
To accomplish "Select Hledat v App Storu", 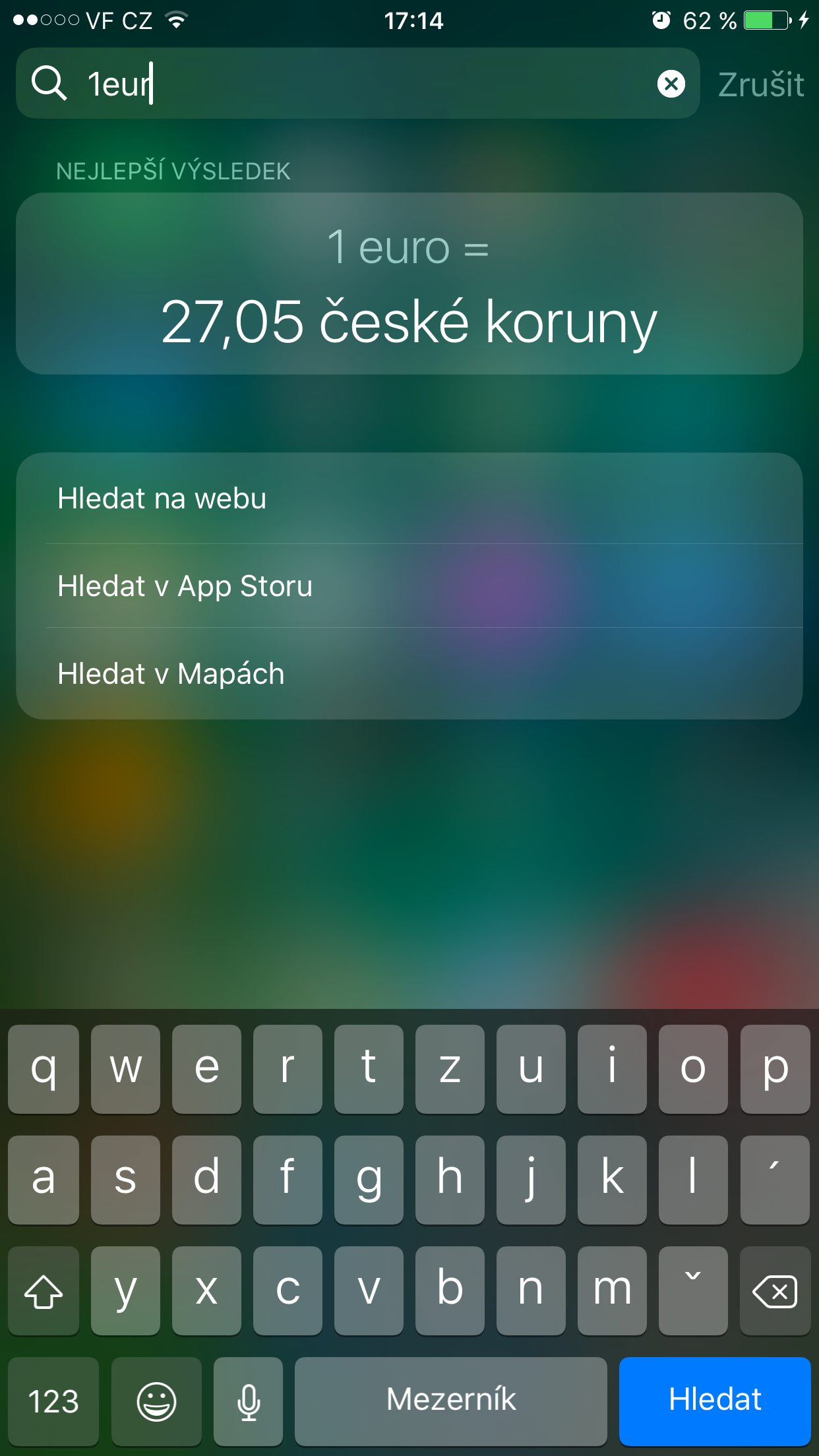I will tap(409, 586).
